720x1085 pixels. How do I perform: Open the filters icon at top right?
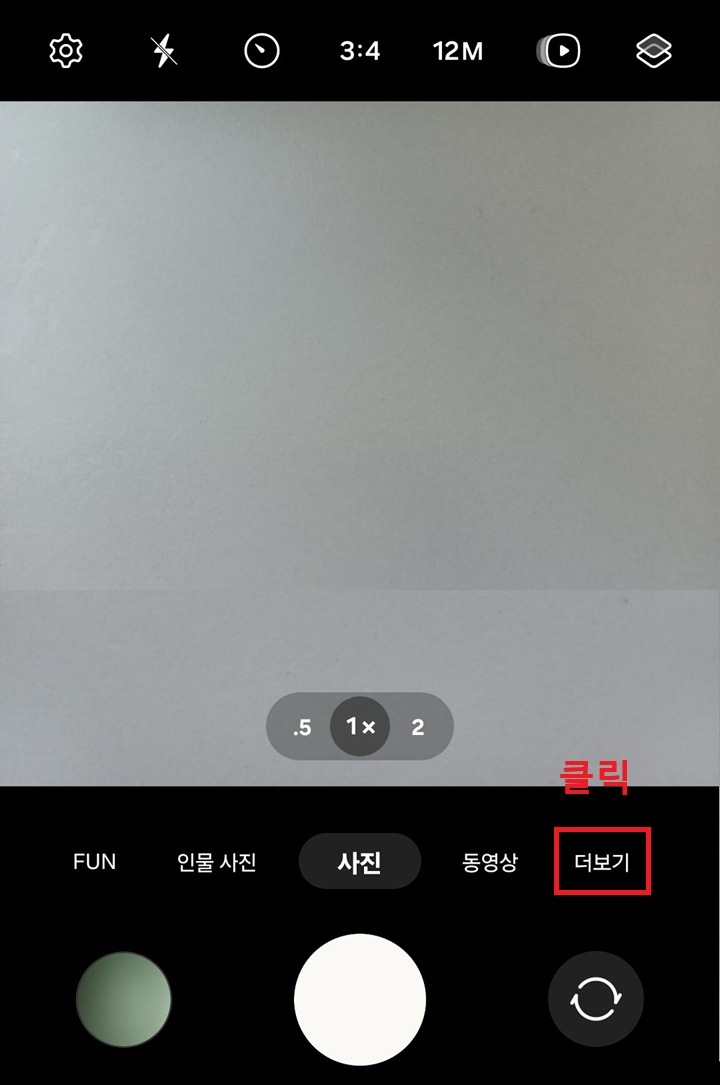click(654, 51)
